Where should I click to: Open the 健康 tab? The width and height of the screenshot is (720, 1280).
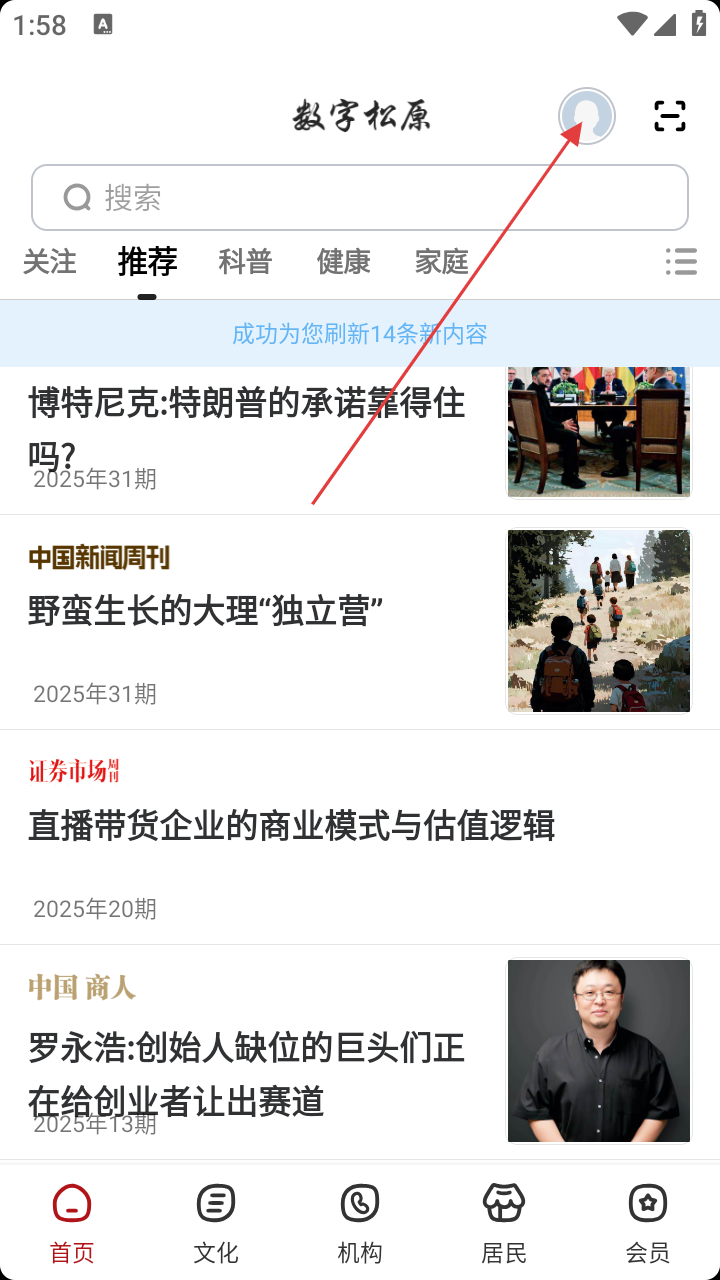[343, 262]
